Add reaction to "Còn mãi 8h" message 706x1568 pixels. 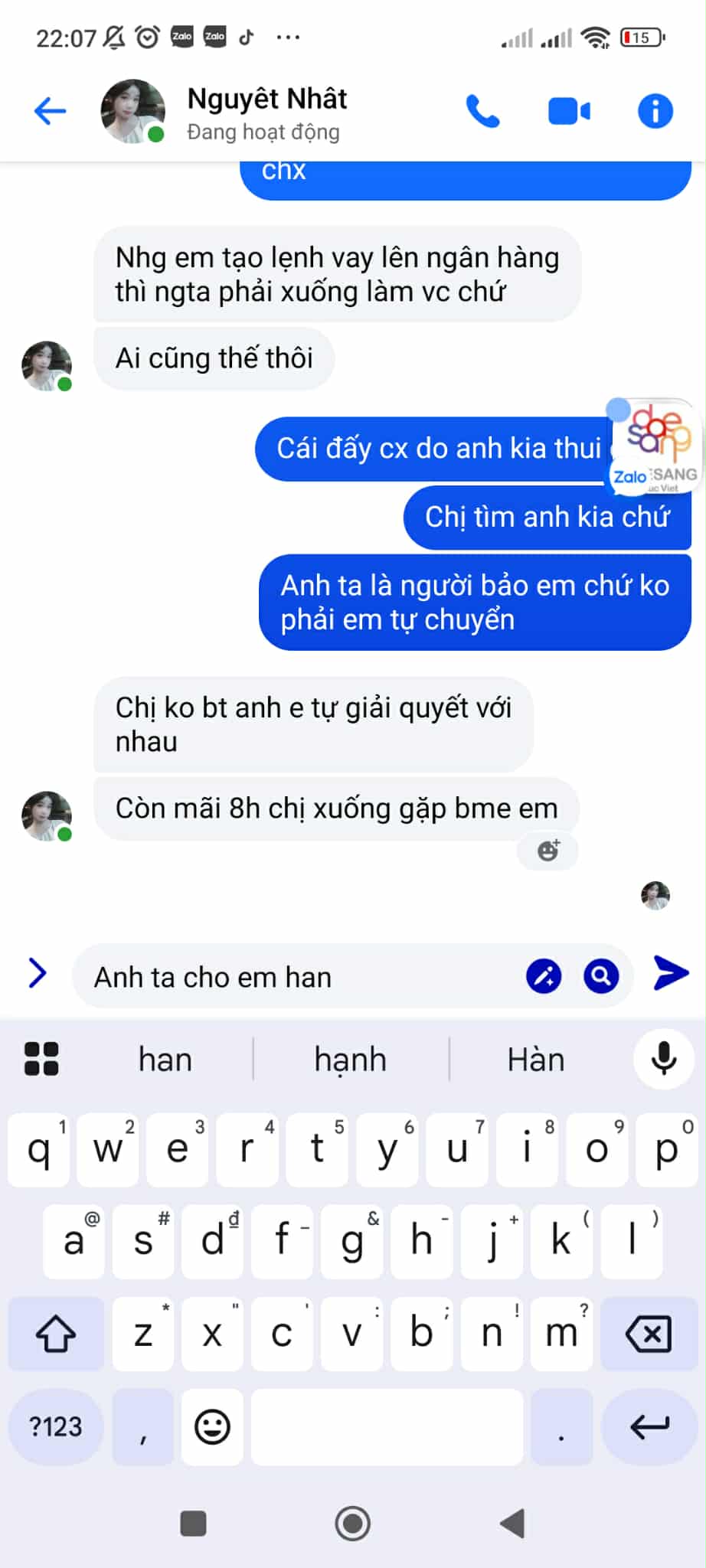548,851
